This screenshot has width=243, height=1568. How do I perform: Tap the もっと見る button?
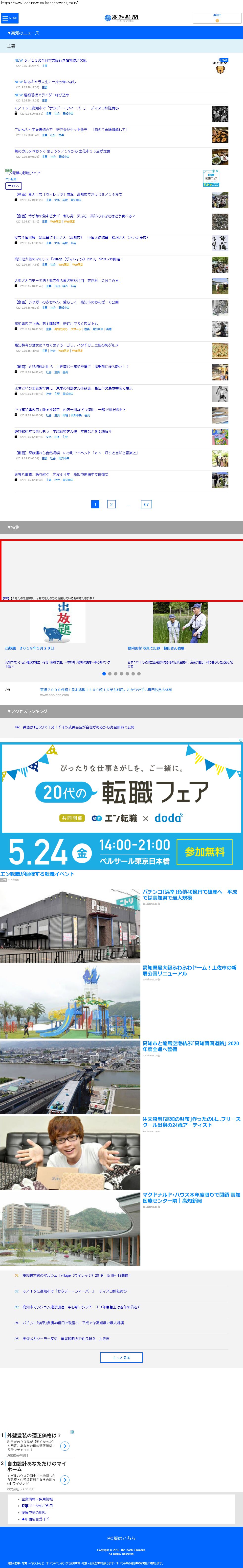pyautogui.click(x=122, y=1357)
